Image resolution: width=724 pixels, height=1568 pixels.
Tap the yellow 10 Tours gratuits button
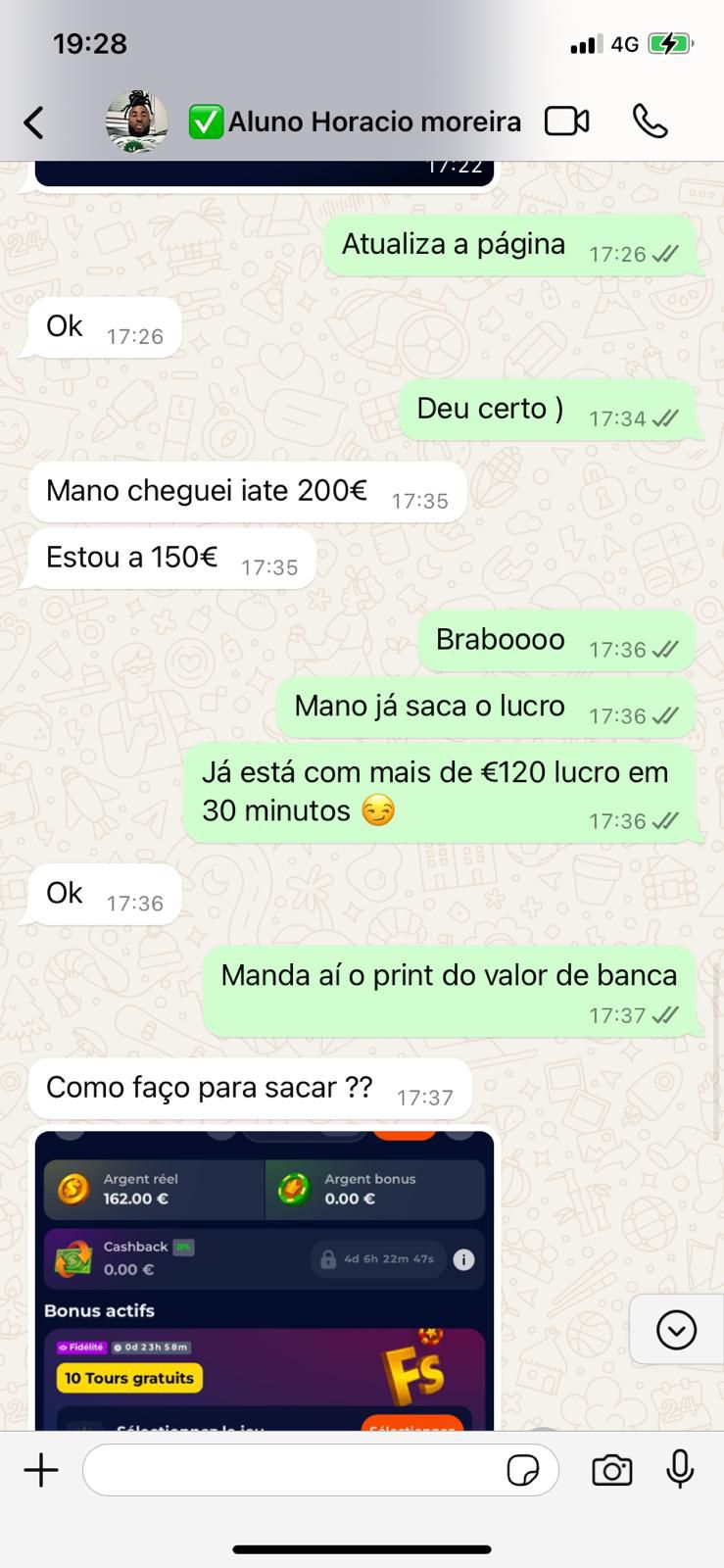click(129, 1378)
